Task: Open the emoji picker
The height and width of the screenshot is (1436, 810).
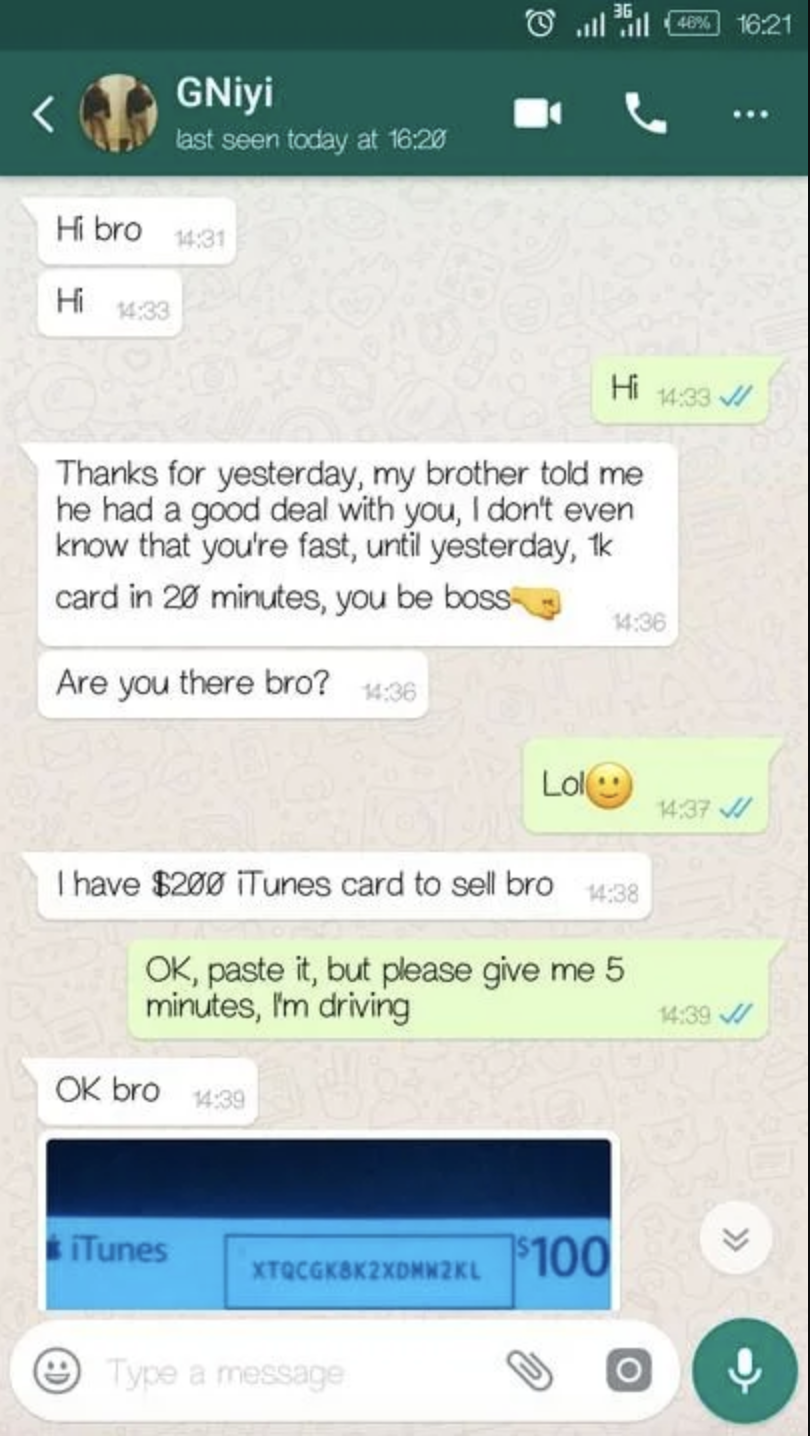Action: [x=56, y=1372]
